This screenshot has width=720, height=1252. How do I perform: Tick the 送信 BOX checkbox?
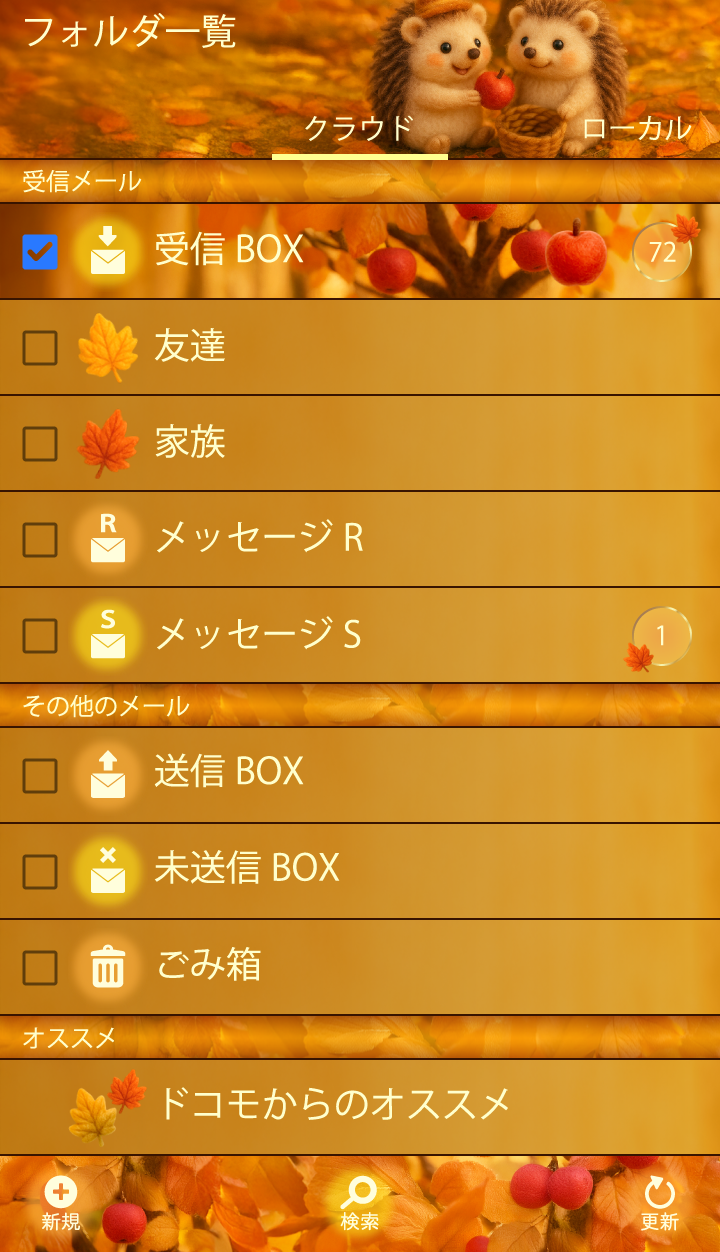(40, 776)
